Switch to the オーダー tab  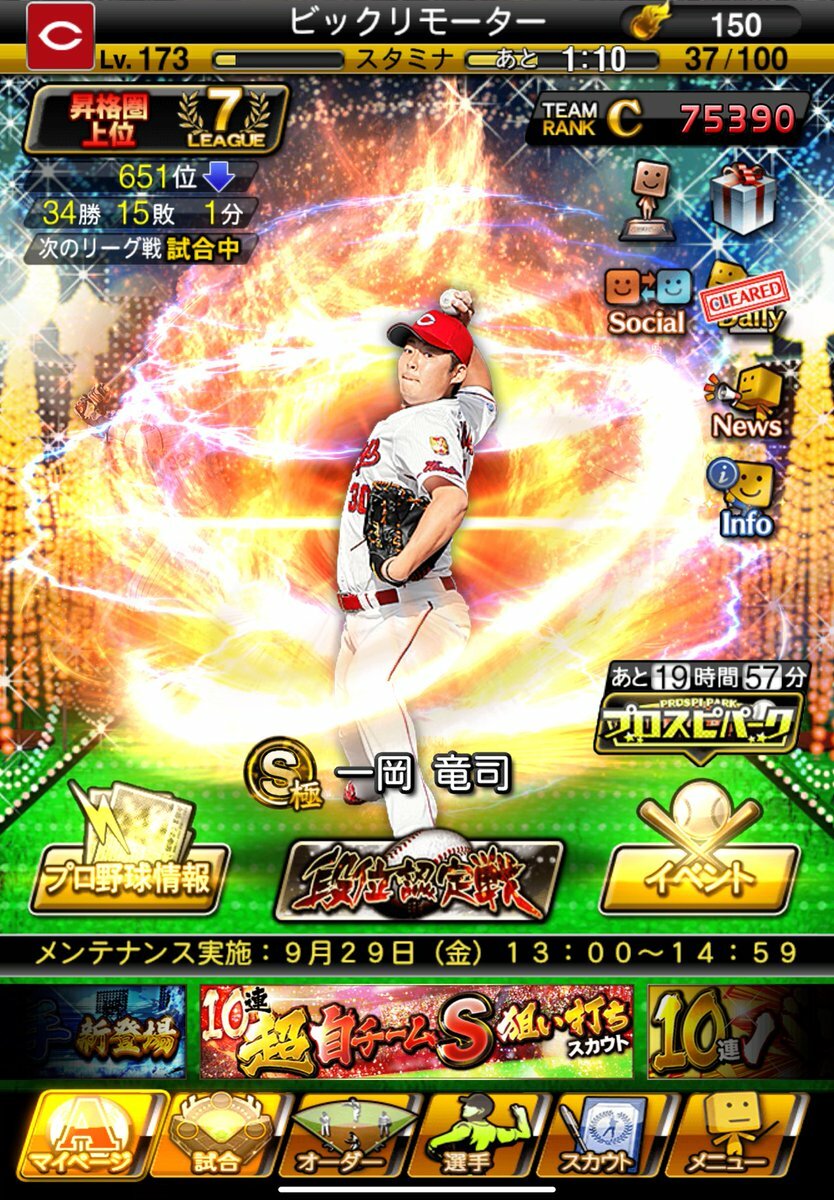pyautogui.click(x=349, y=1136)
